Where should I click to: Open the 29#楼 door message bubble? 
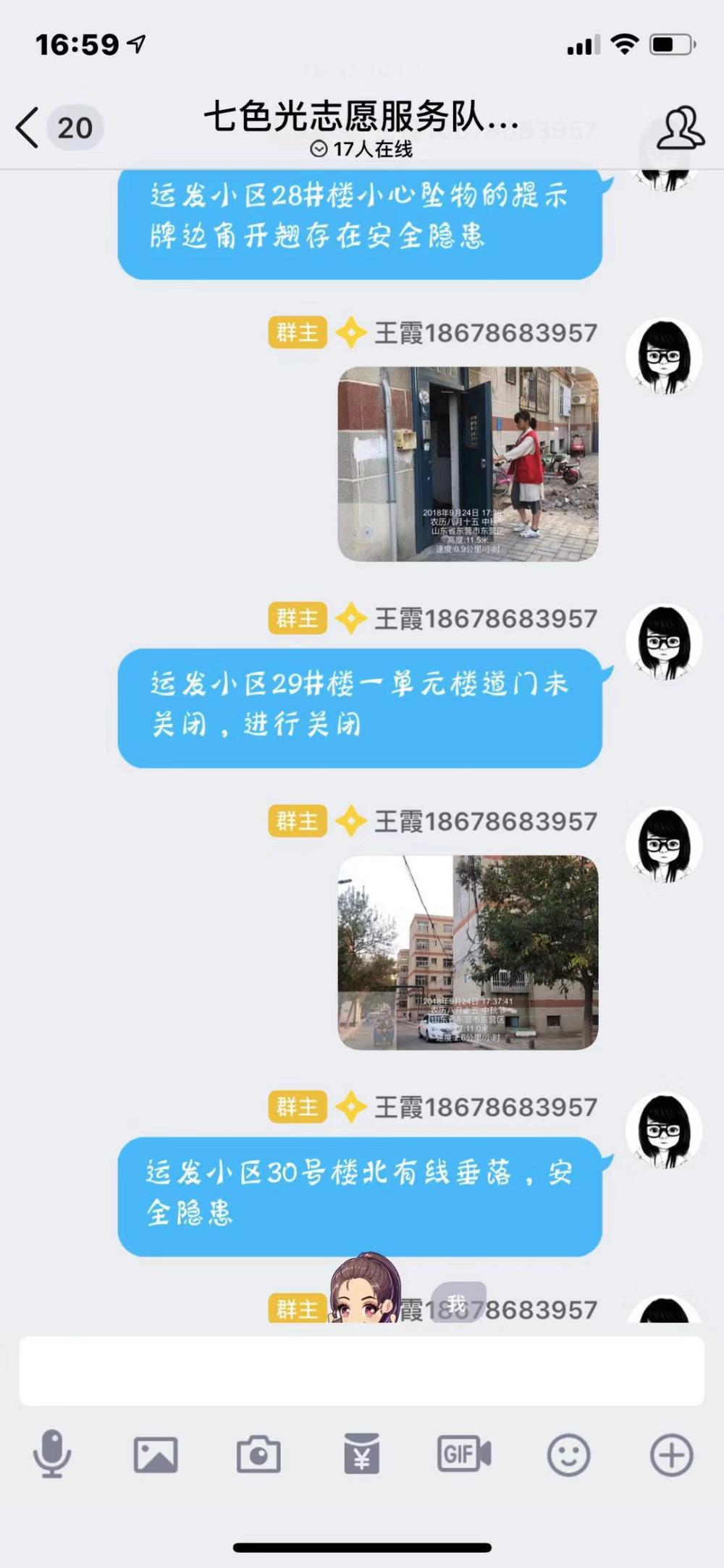point(360,708)
